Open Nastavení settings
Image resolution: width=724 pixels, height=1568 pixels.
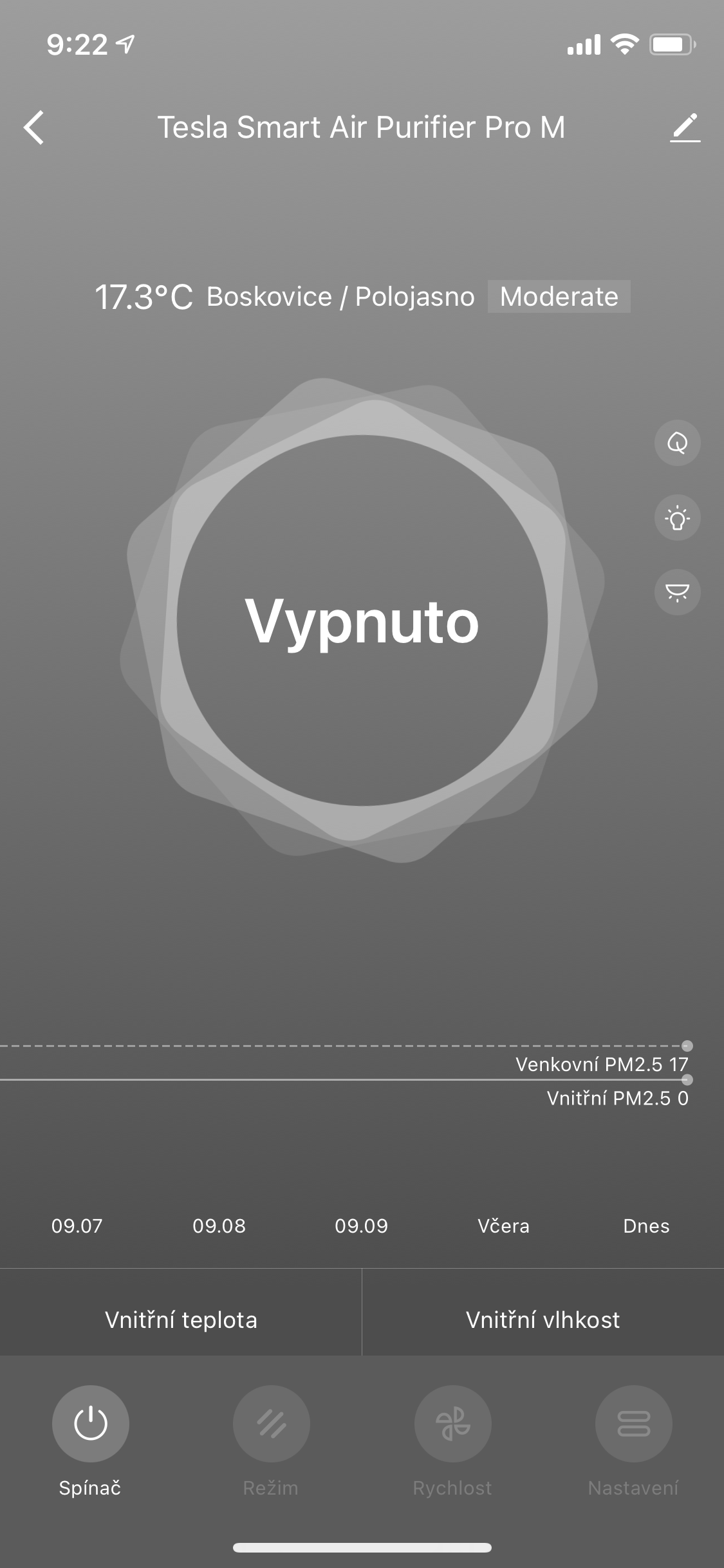[633, 1423]
